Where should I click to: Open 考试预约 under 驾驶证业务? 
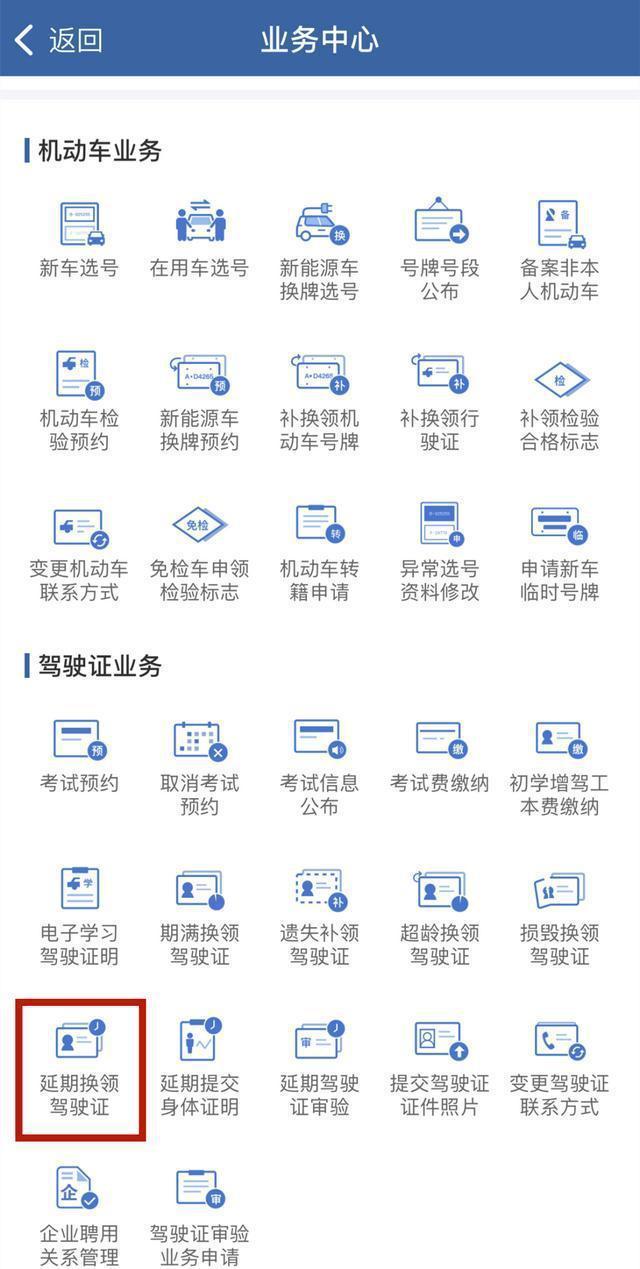pos(79,755)
